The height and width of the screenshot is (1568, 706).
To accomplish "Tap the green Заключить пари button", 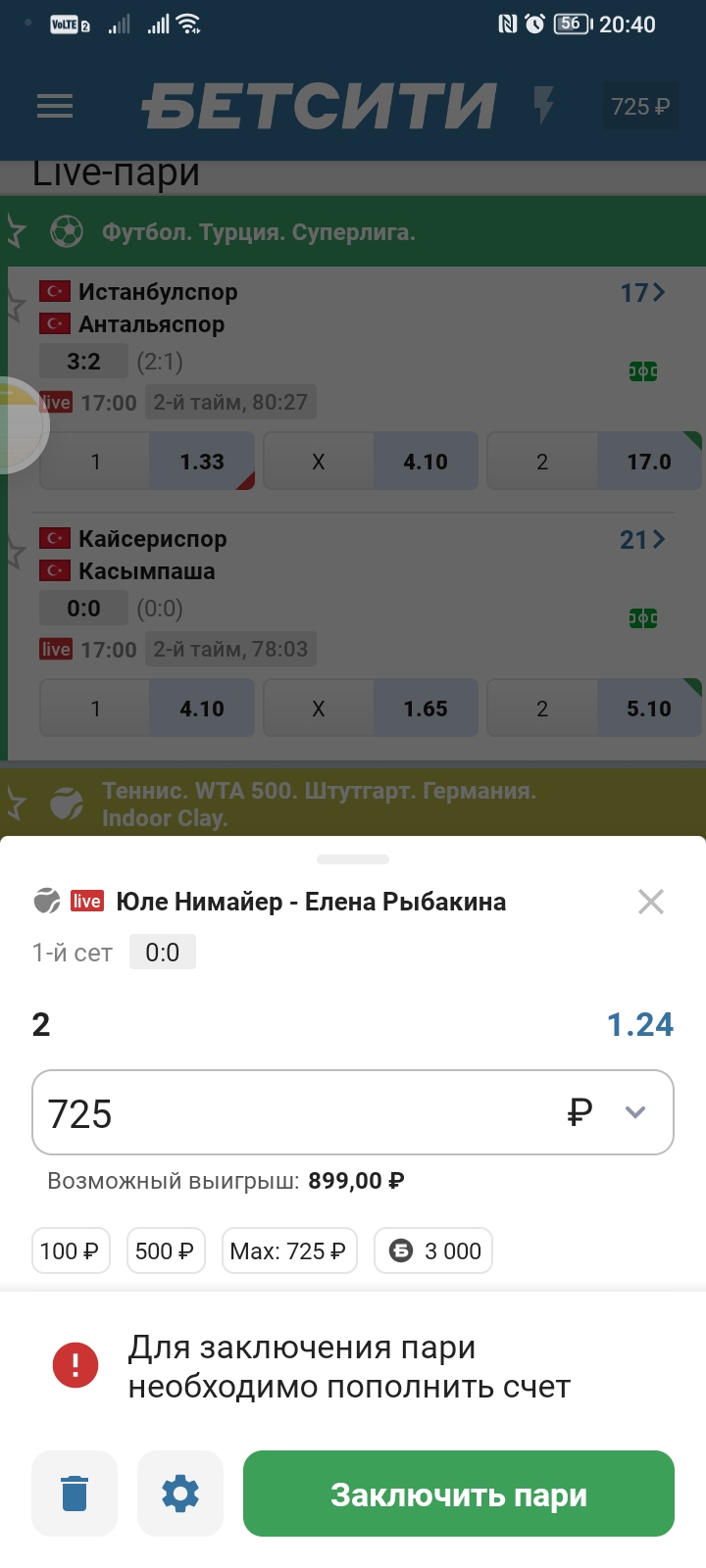I will (459, 1494).
